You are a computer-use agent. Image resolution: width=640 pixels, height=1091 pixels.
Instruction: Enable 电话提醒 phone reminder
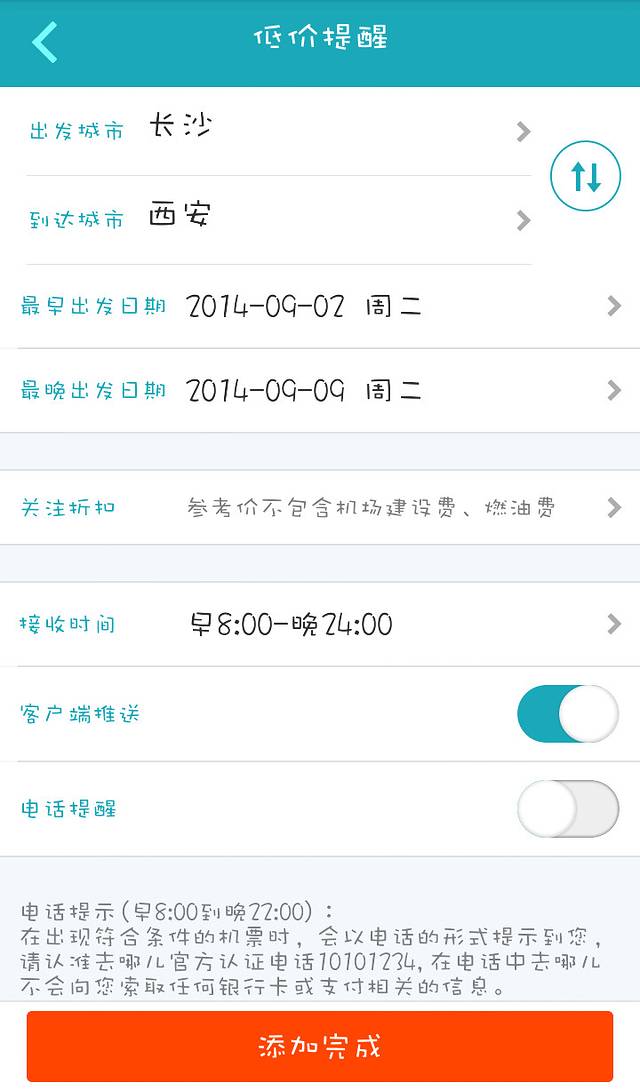click(567, 809)
